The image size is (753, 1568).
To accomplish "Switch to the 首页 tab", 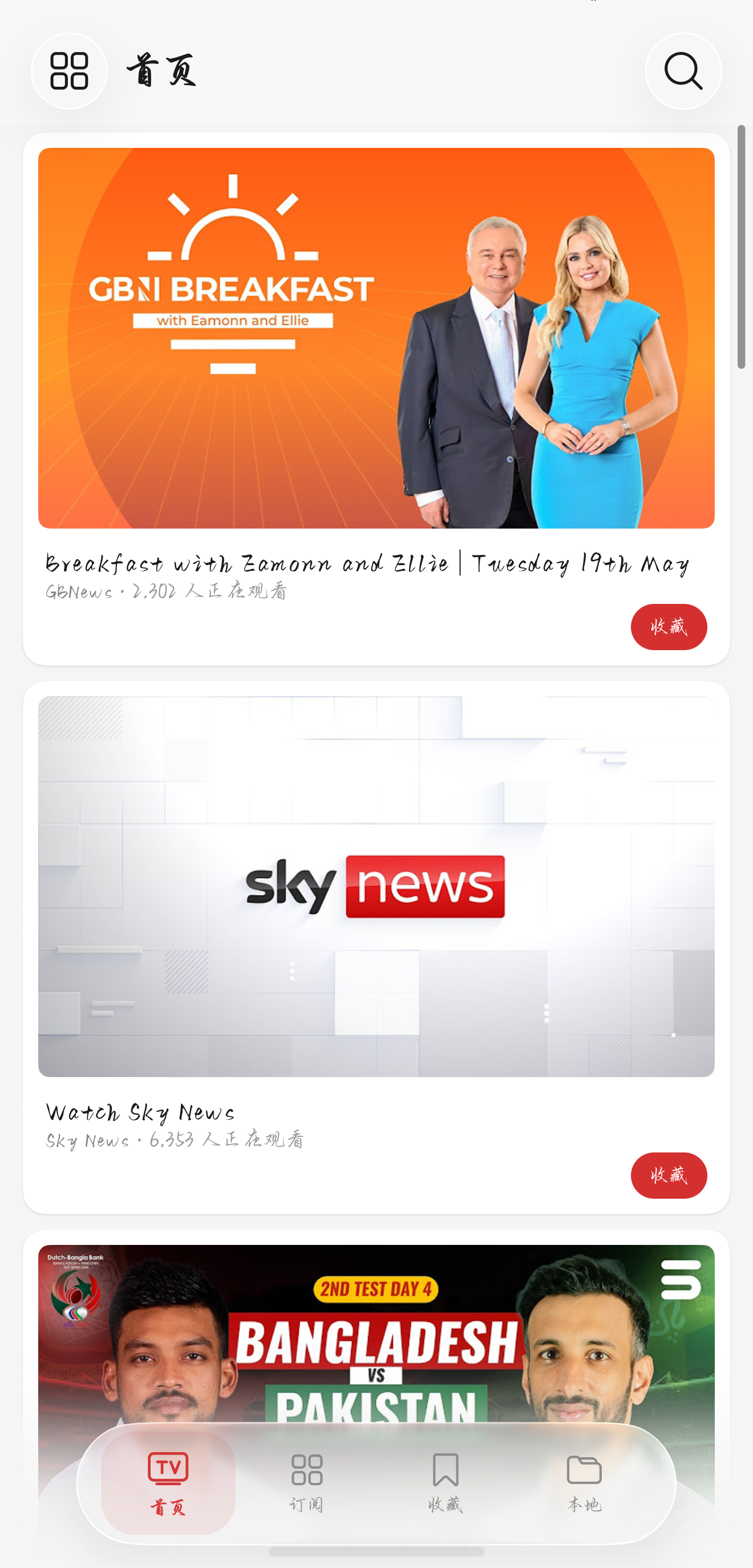I will [168, 1483].
